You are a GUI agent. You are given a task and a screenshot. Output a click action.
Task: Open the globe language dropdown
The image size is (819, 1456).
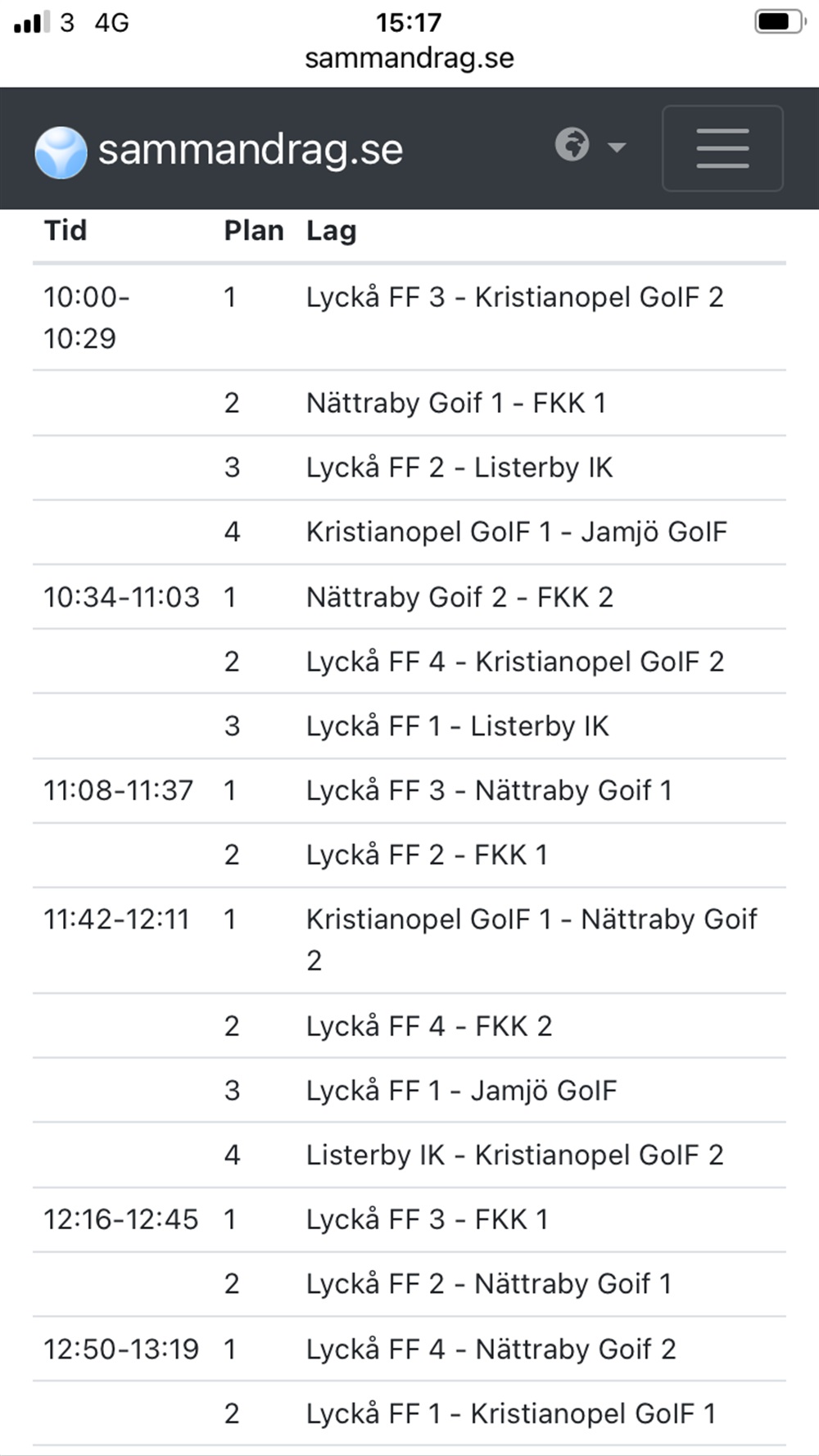589,146
